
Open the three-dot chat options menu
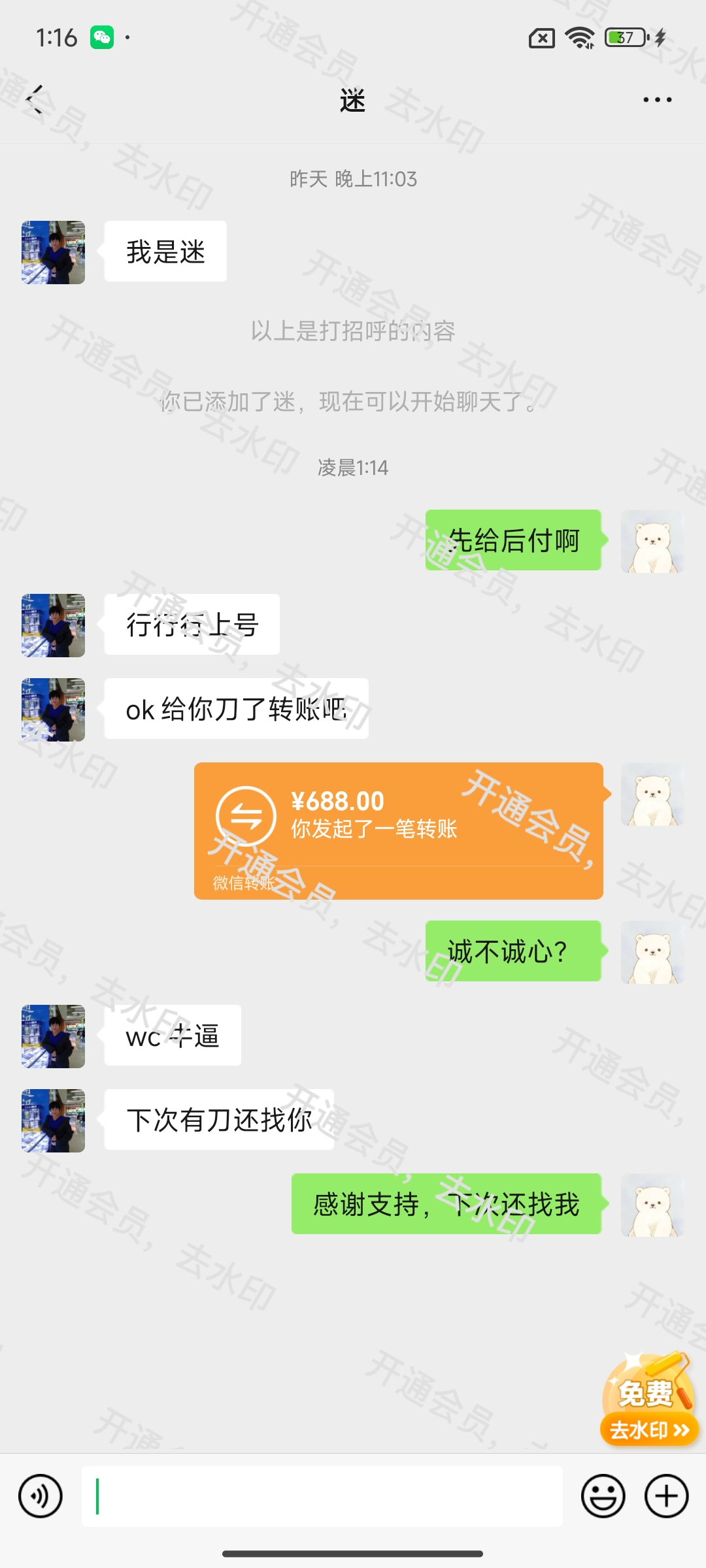click(x=657, y=100)
